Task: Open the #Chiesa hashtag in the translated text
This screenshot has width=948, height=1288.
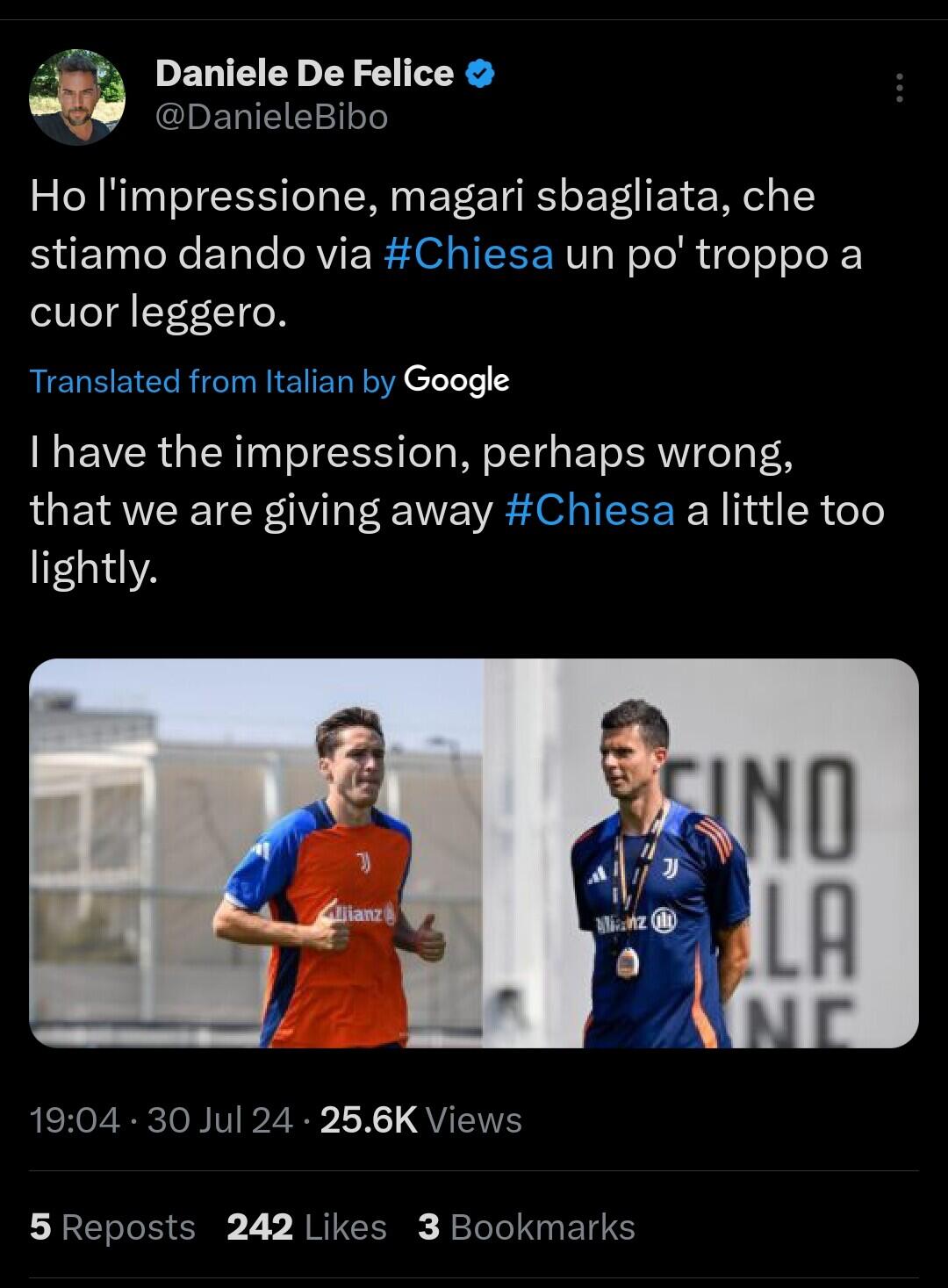Action: tap(590, 510)
